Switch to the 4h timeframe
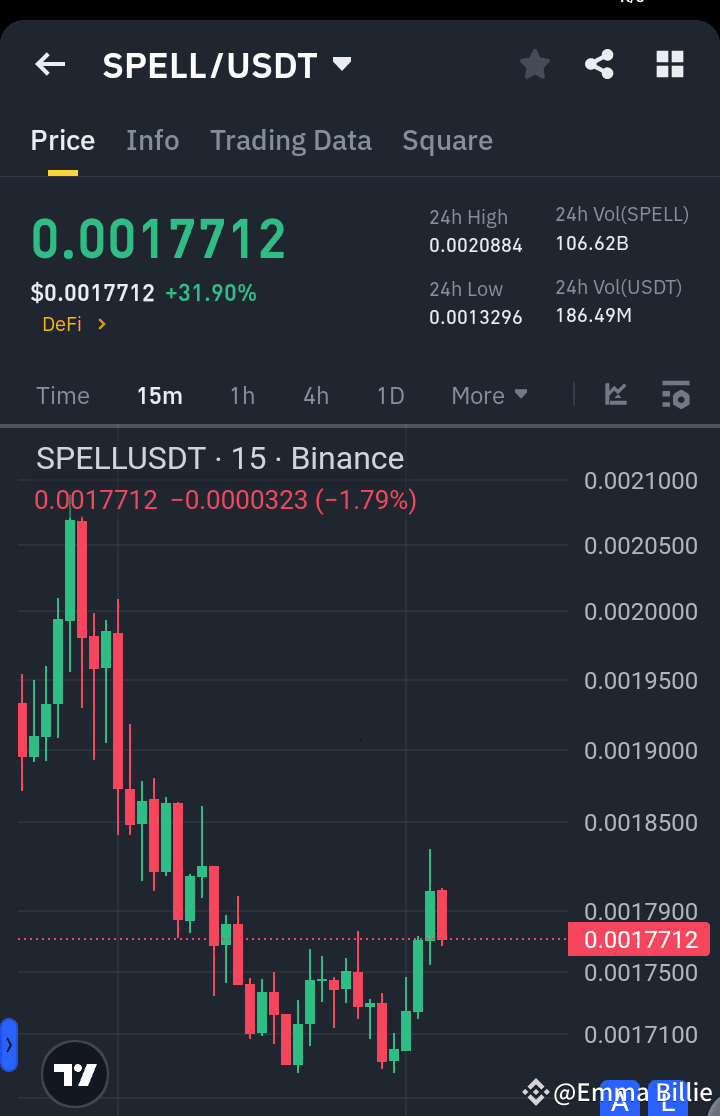Image resolution: width=720 pixels, height=1116 pixels. tap(315, 395)
